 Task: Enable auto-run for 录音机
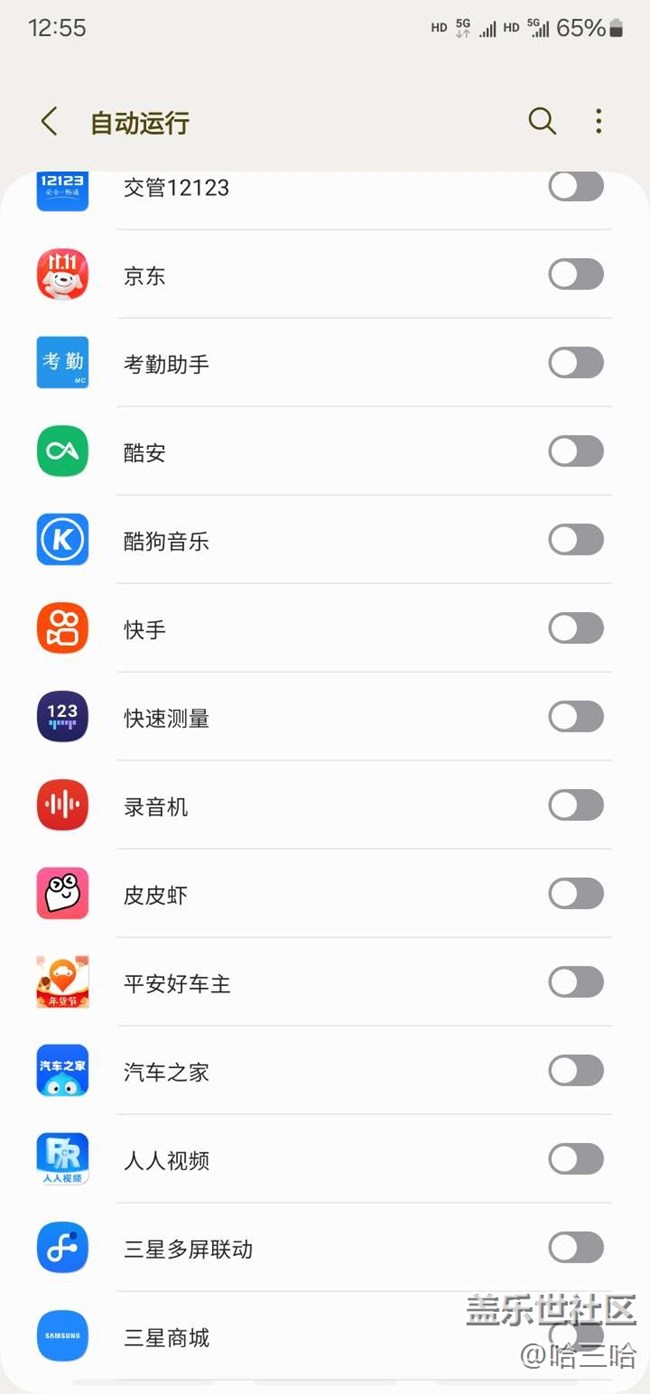tap(576, 806)
